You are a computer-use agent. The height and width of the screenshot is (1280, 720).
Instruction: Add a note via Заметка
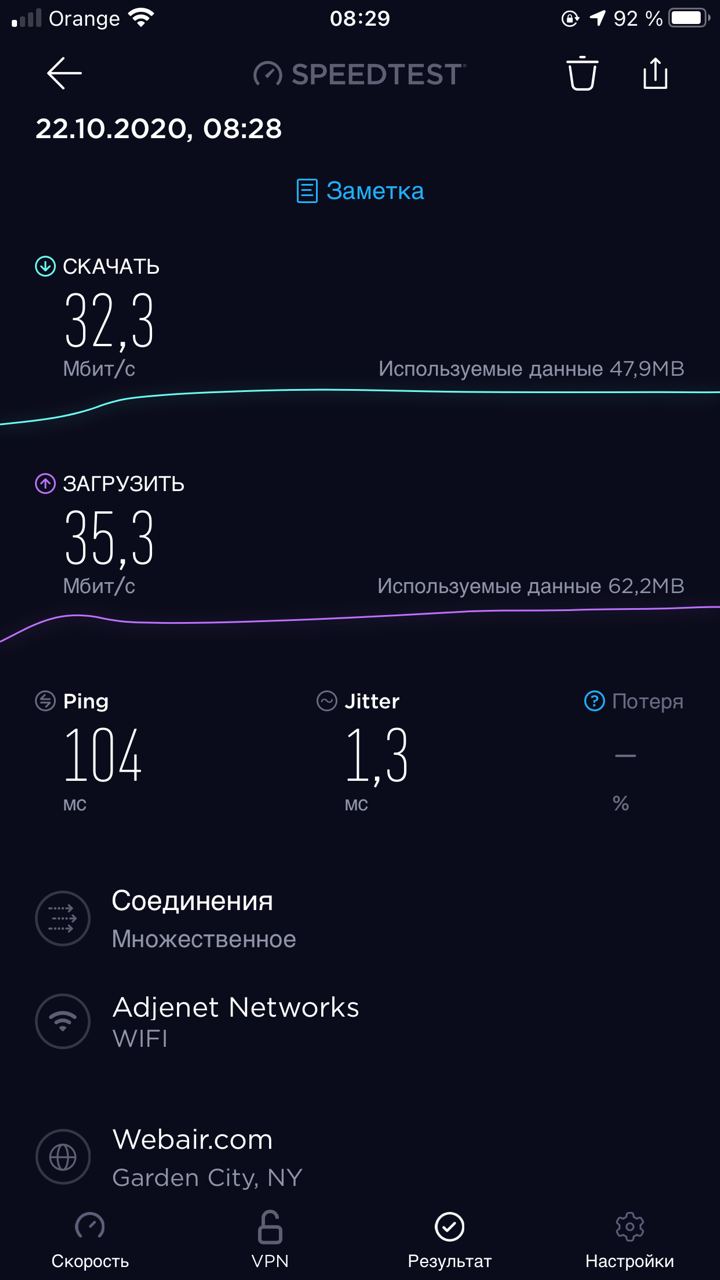(360, 191)
